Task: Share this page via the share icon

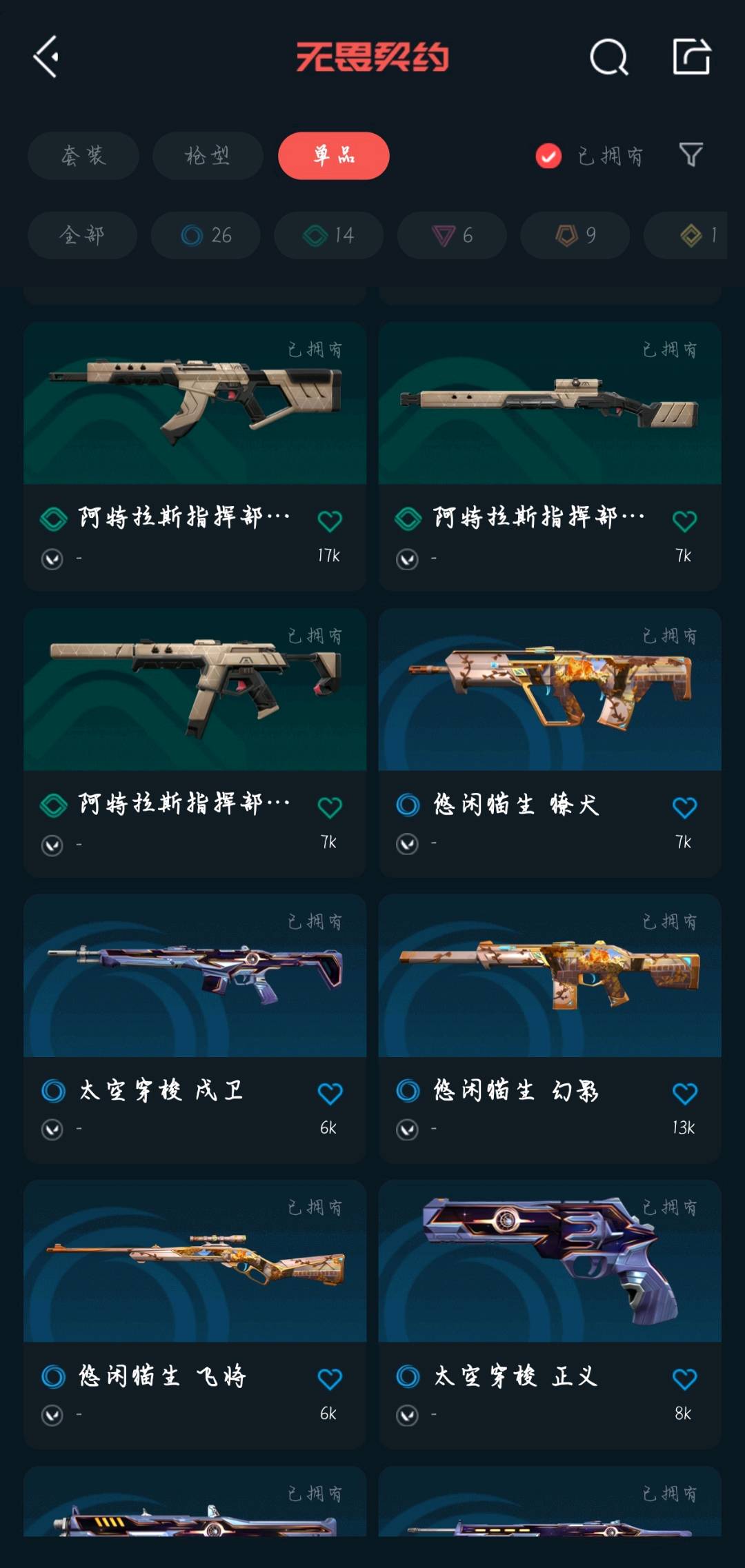Action: coord(692,57)
